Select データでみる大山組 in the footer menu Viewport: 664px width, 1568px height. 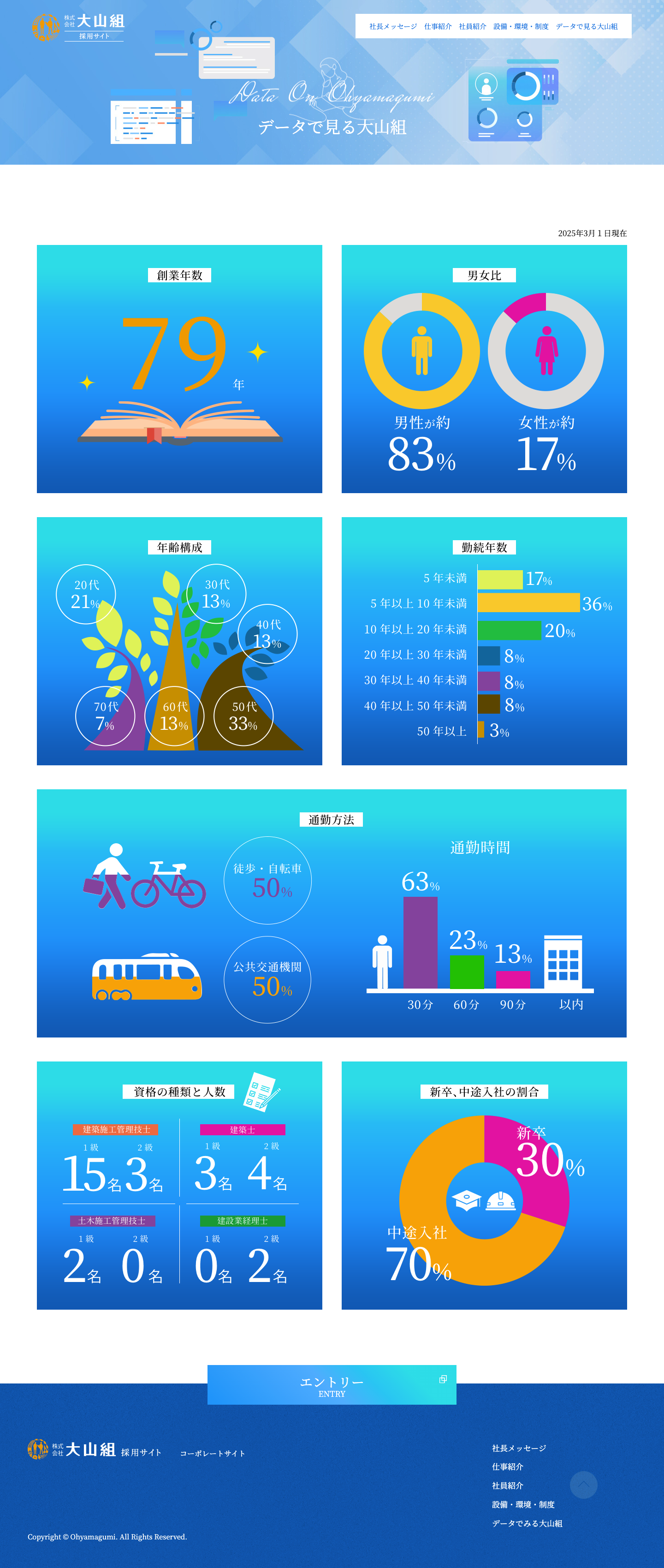(x=527, y=1524)
